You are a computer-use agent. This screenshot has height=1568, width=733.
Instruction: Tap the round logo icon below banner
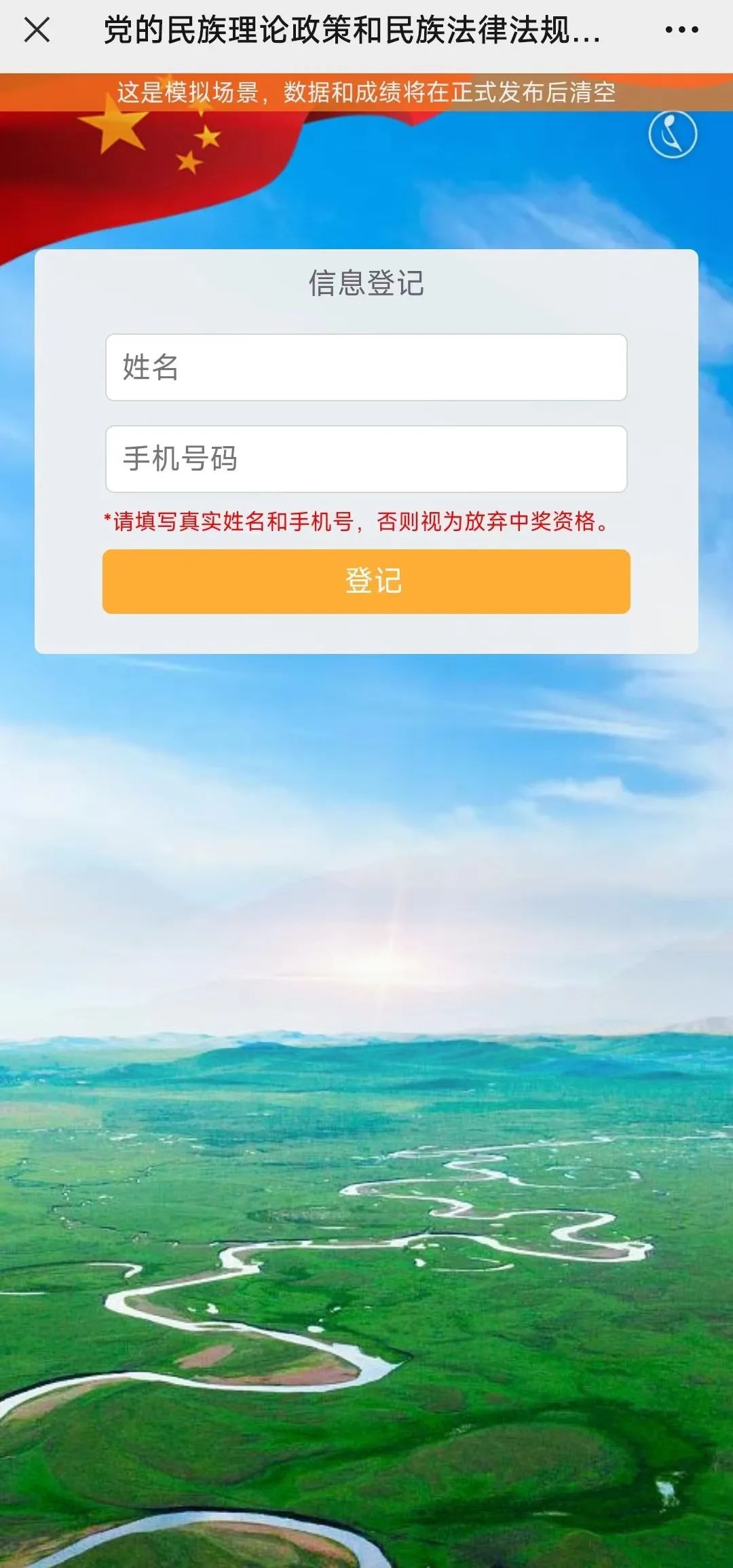[x=672, y=134]
